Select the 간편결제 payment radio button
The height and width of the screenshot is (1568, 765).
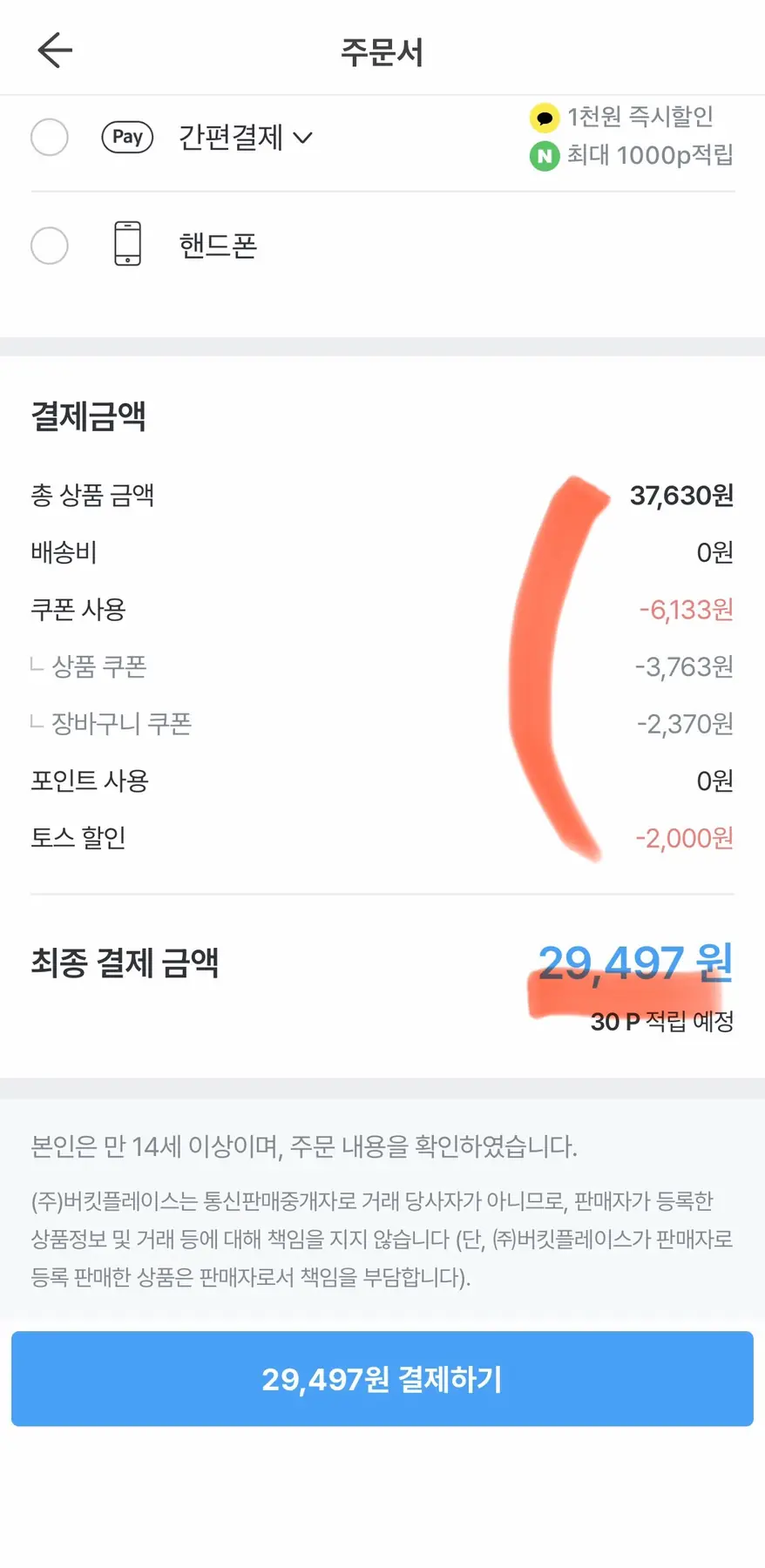[x=50, y=137]
